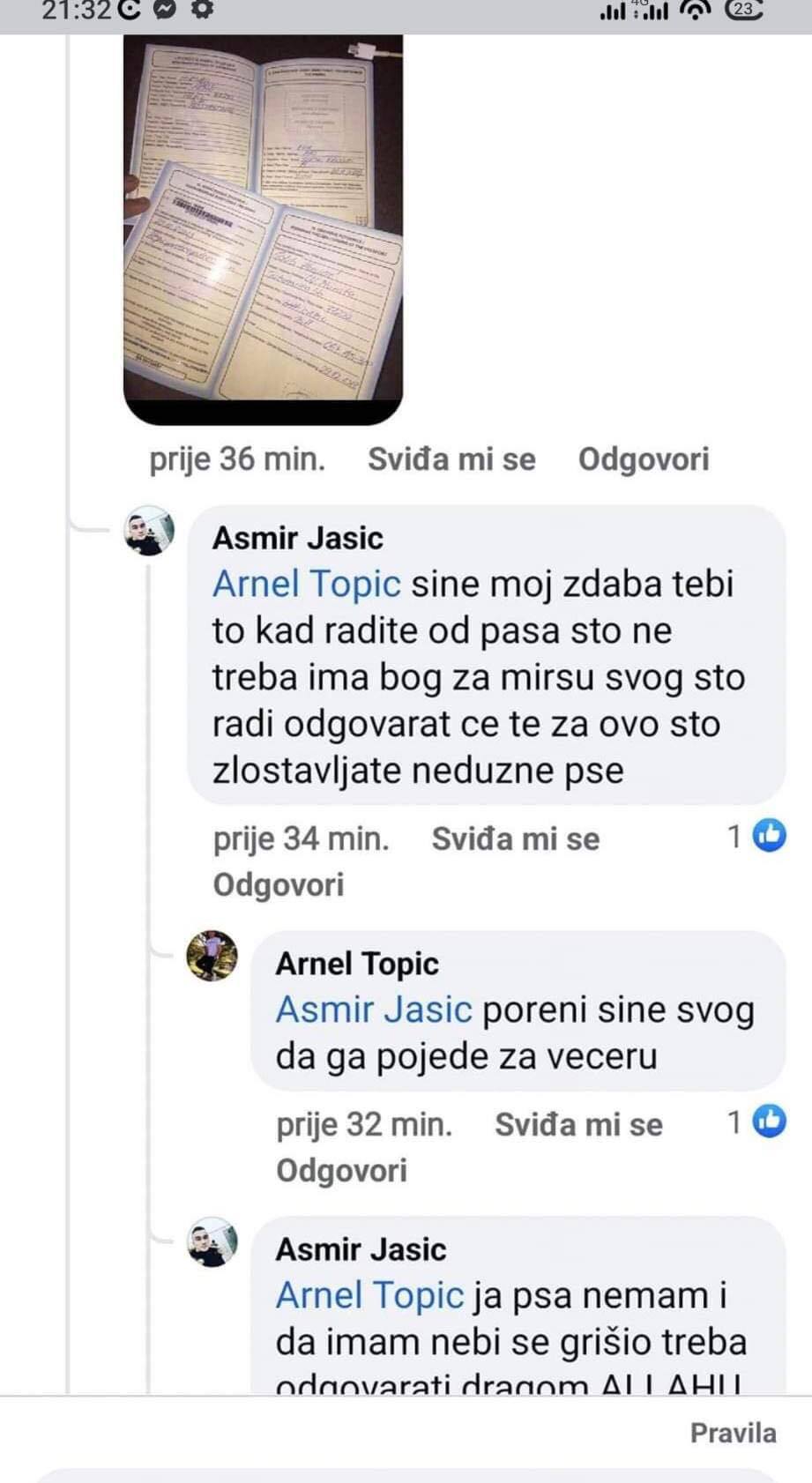Image resolution: width=812 pixels, height=1483 pixels.
Task: Open Arnel Topic's profile from his comment header
Action: pos(356,964)
